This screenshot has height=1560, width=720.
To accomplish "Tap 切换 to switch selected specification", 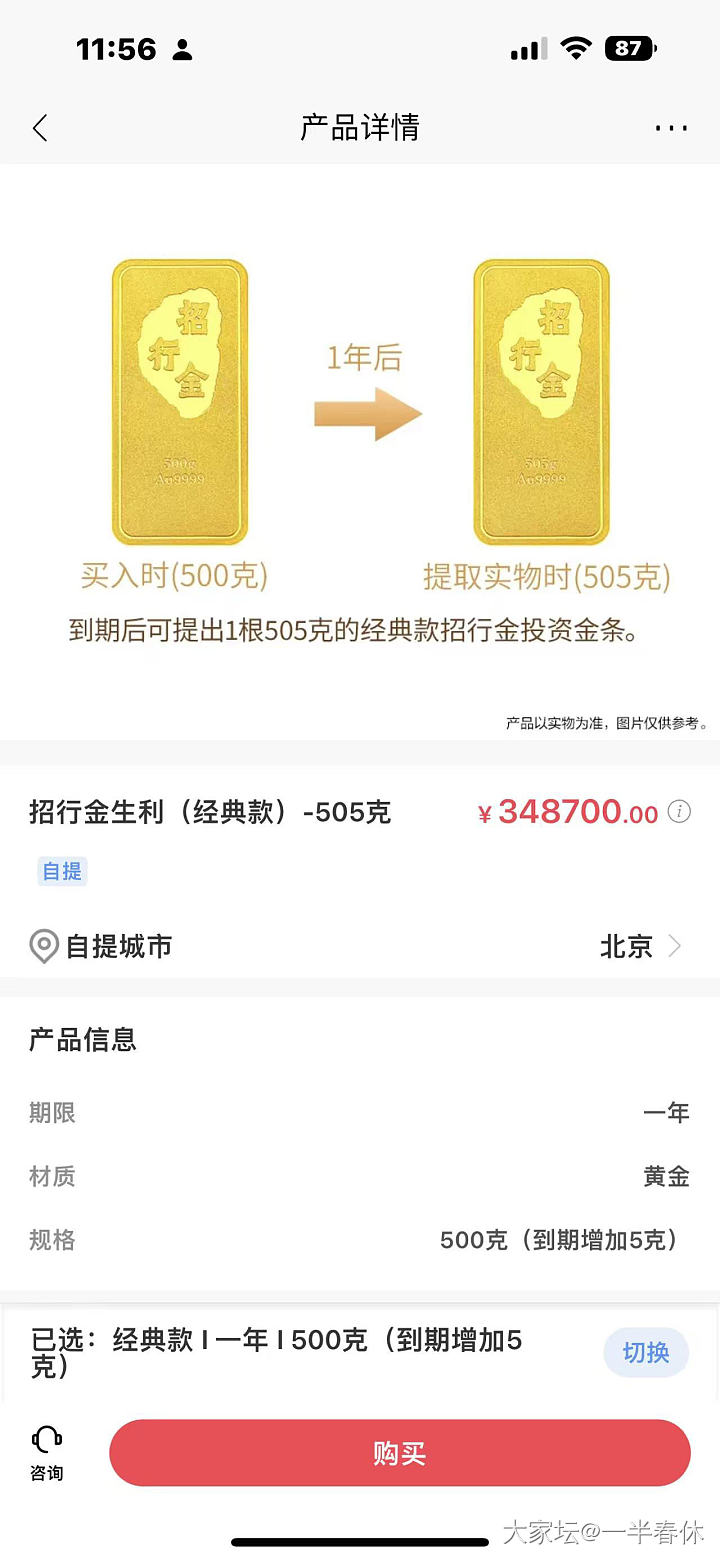I will click(x=645, y=1353).
